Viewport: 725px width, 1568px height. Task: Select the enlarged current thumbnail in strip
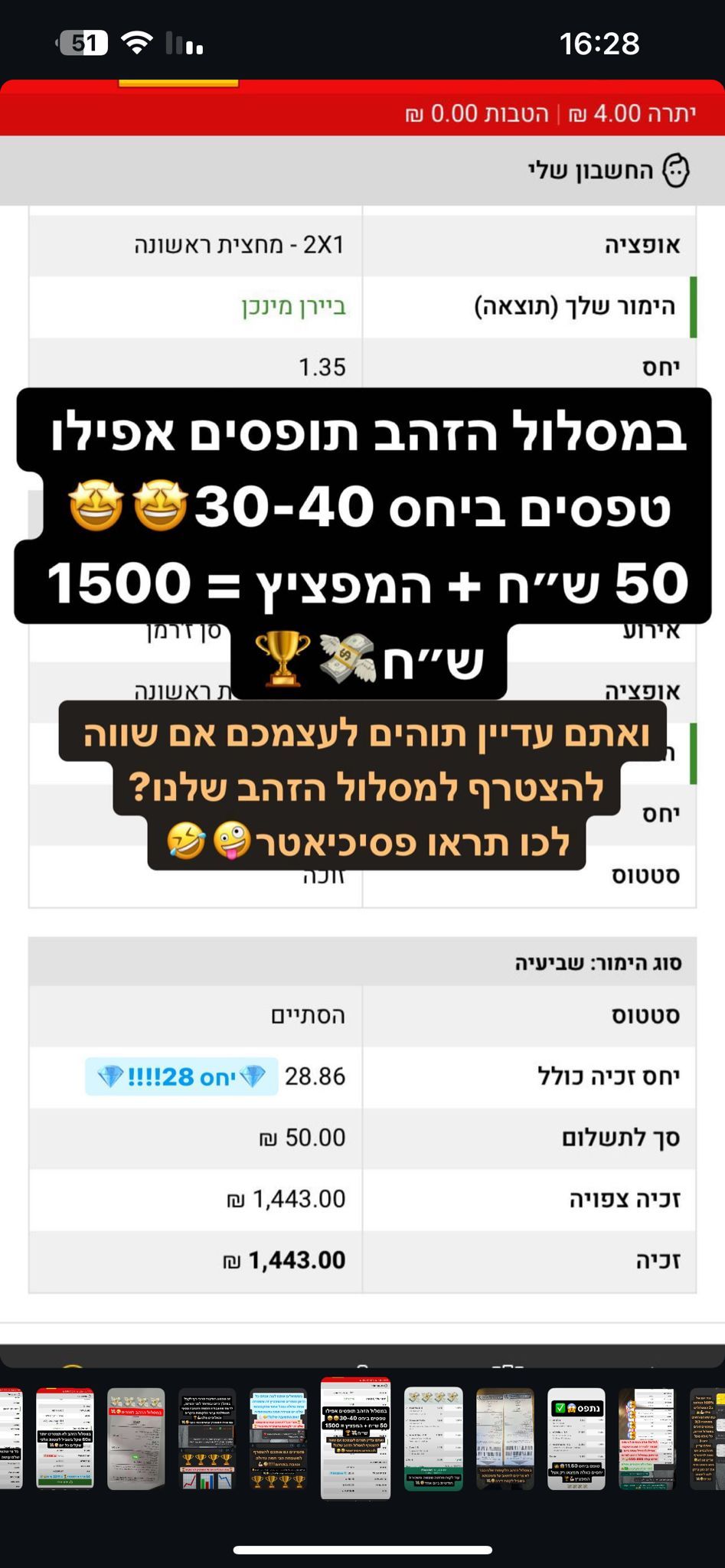point(355,1438)
